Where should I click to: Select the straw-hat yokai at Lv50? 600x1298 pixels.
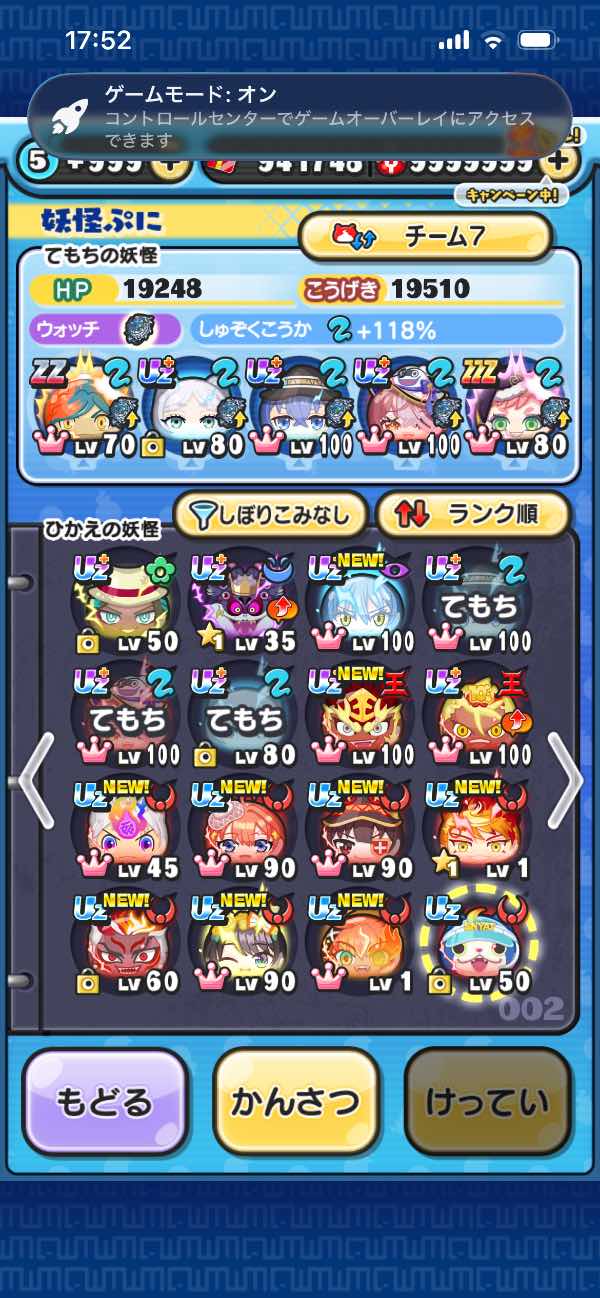pyautogui.click(x=126, y=600)
